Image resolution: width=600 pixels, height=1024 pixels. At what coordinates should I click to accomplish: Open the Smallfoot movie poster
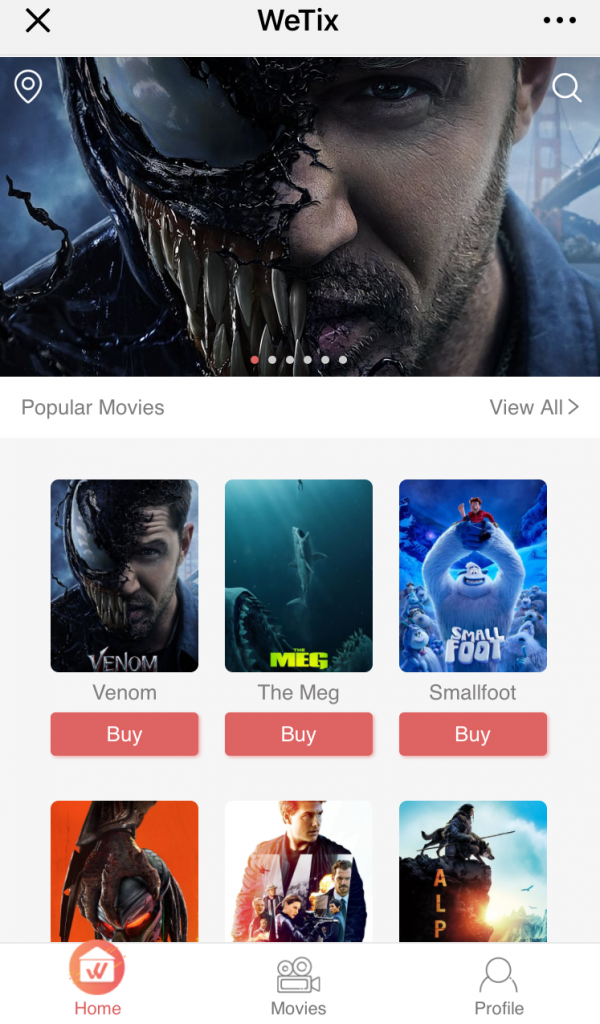[x=472, y=575]
